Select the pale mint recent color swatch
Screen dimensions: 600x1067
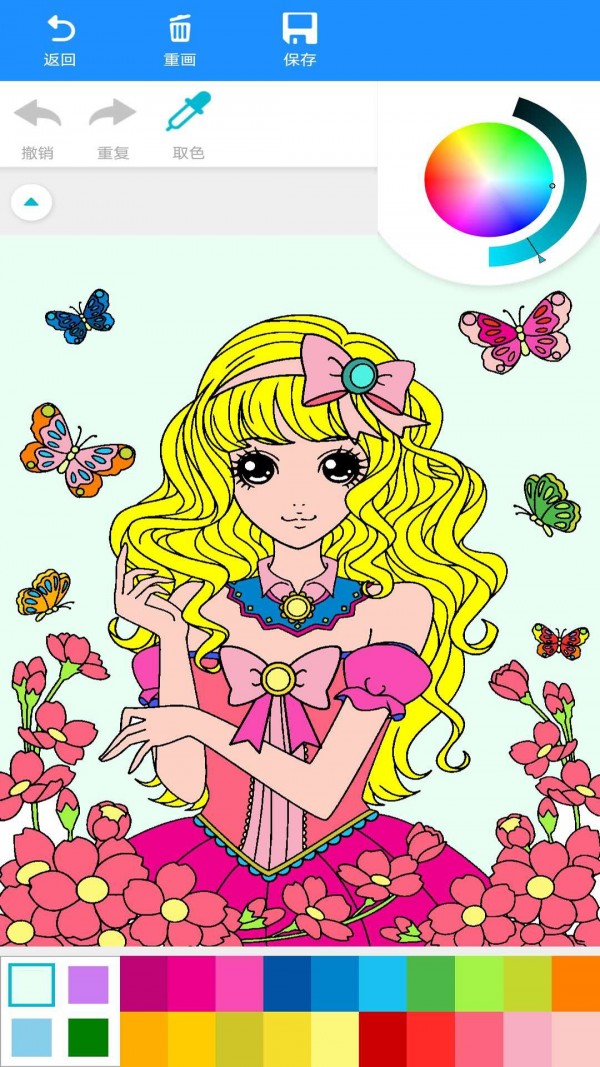(31, 985)
